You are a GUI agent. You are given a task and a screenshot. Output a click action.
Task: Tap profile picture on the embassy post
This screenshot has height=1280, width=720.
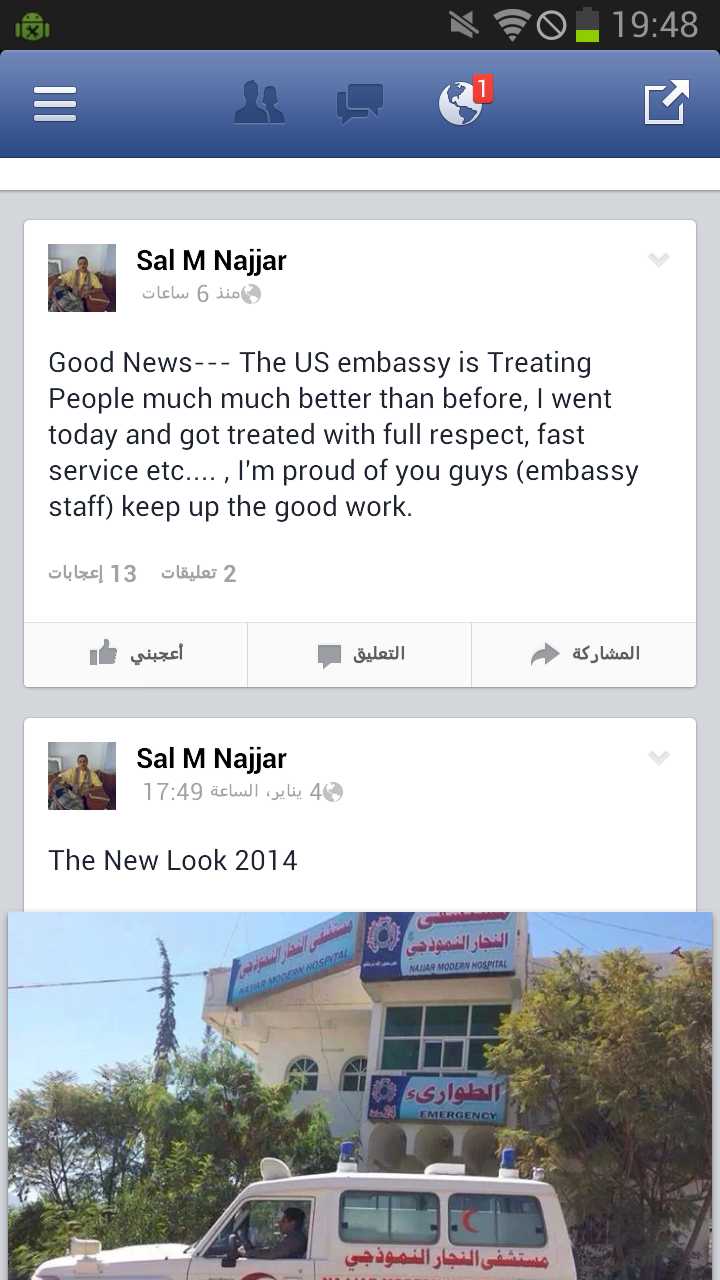click(x=82, y=278)
